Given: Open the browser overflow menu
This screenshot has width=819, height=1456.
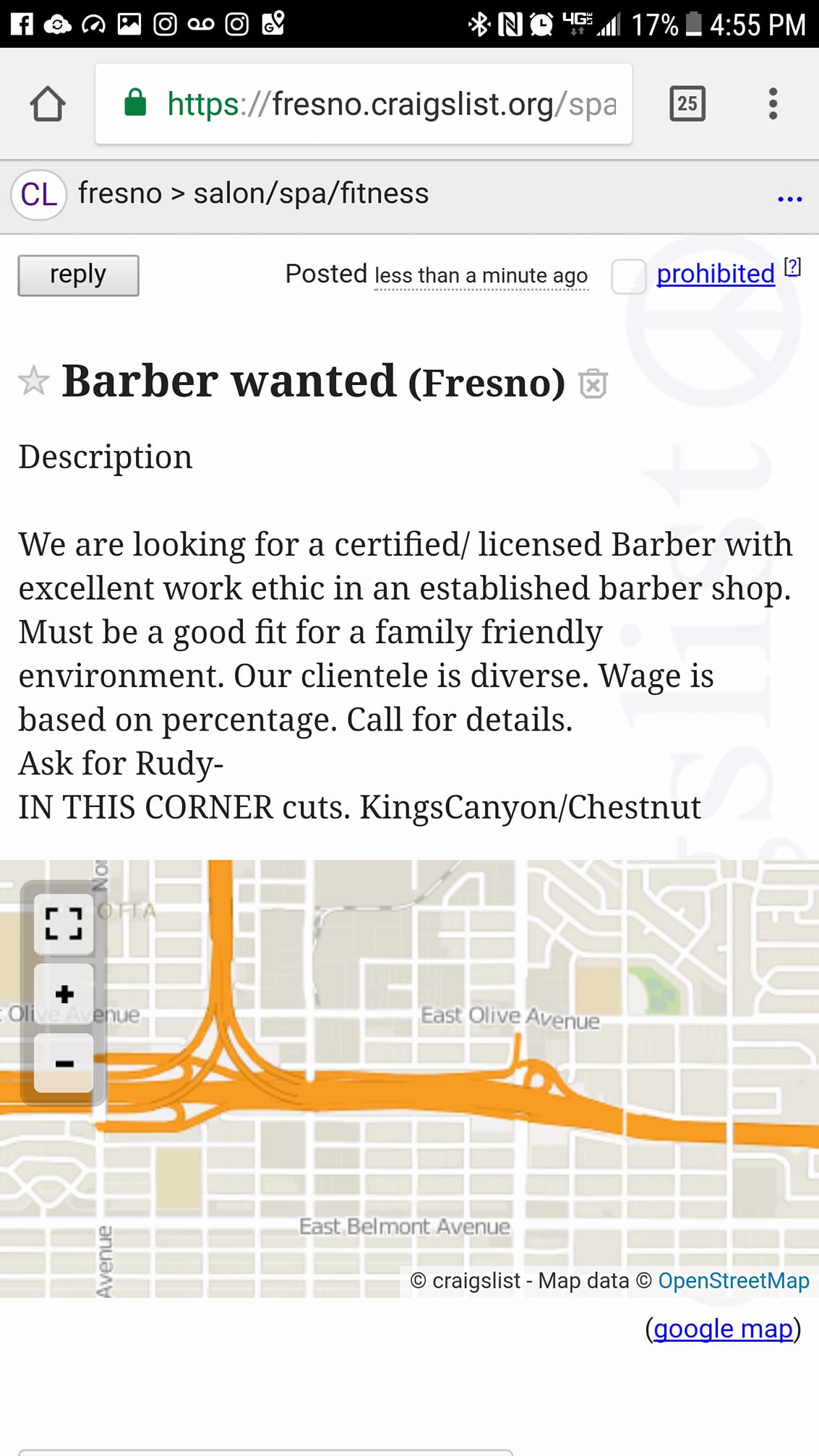Looking at the screenshot, I should [x=773, y=104].
